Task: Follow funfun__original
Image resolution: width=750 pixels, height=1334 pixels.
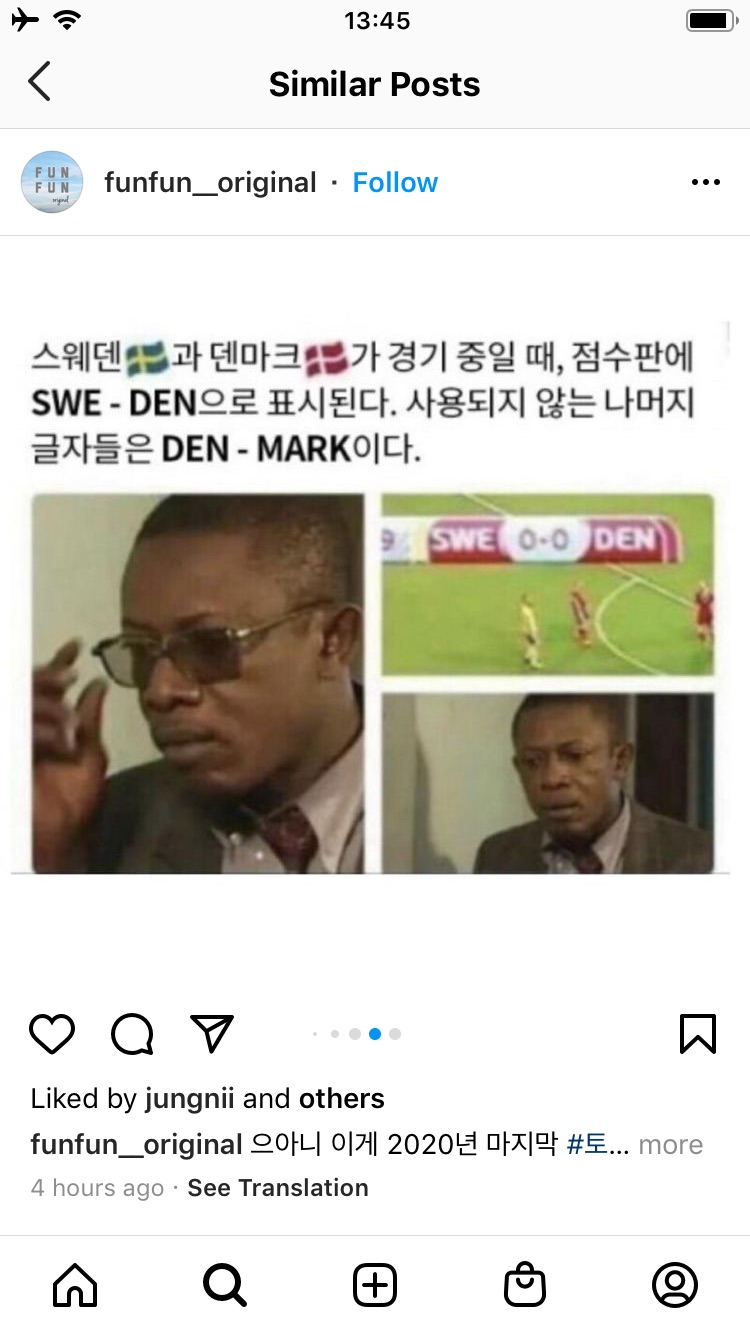Action: tap(395, 183)
